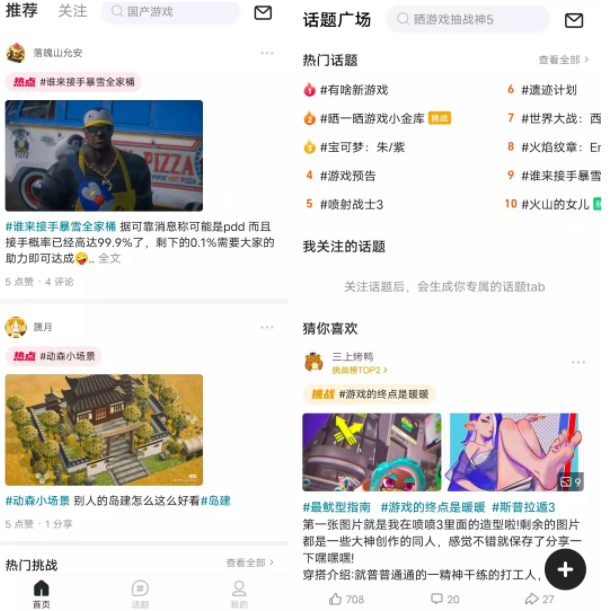Expand the post with 全文 link
Screen dimensions: 615x611
click(x=110, y=258)
